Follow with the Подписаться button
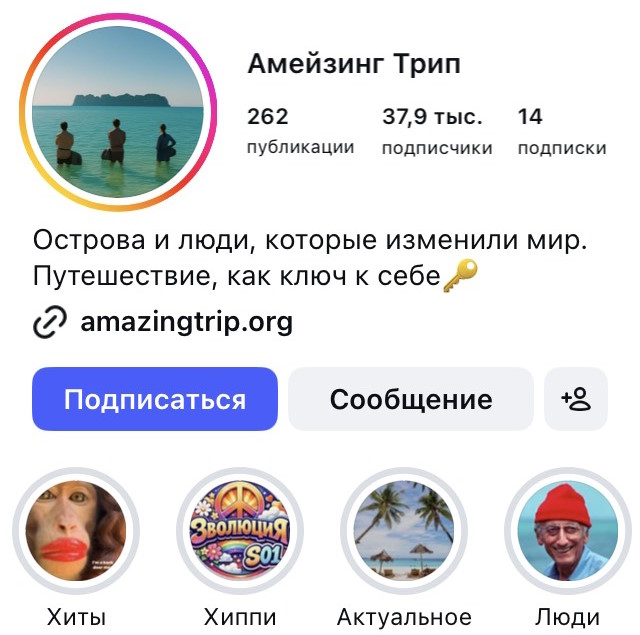Image resolution: width=640 pixels, height=635 pixels. (155, 400)
